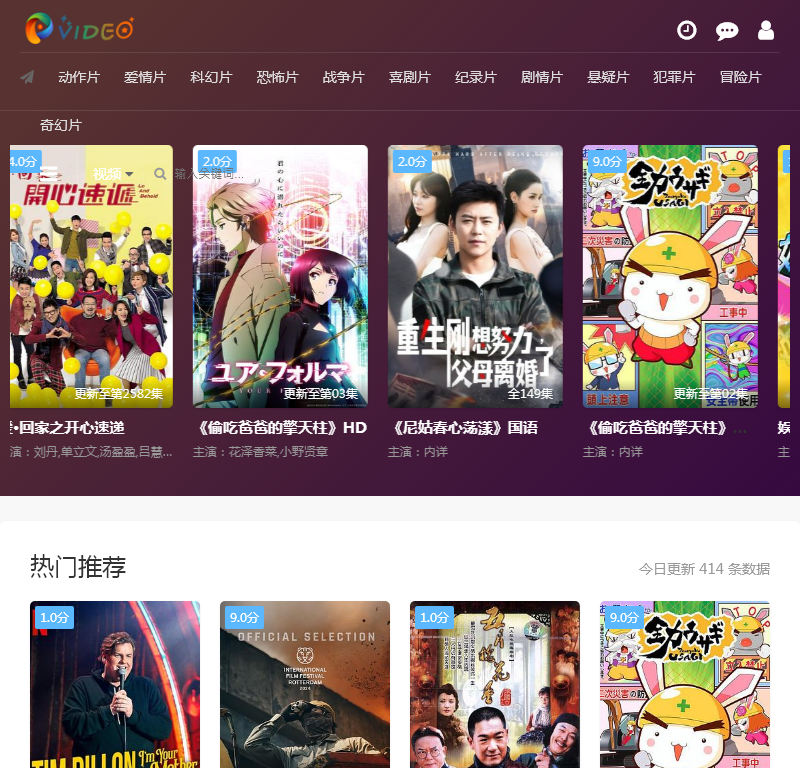800x768 pixels.
Task: Open the 纪录片 category
Action: (475, 77)
